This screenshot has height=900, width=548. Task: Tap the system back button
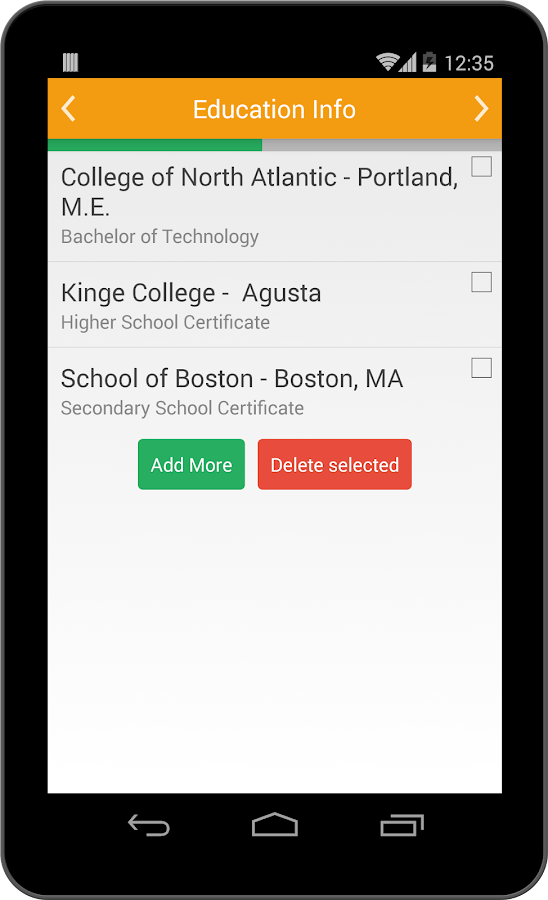click(149, 825)
